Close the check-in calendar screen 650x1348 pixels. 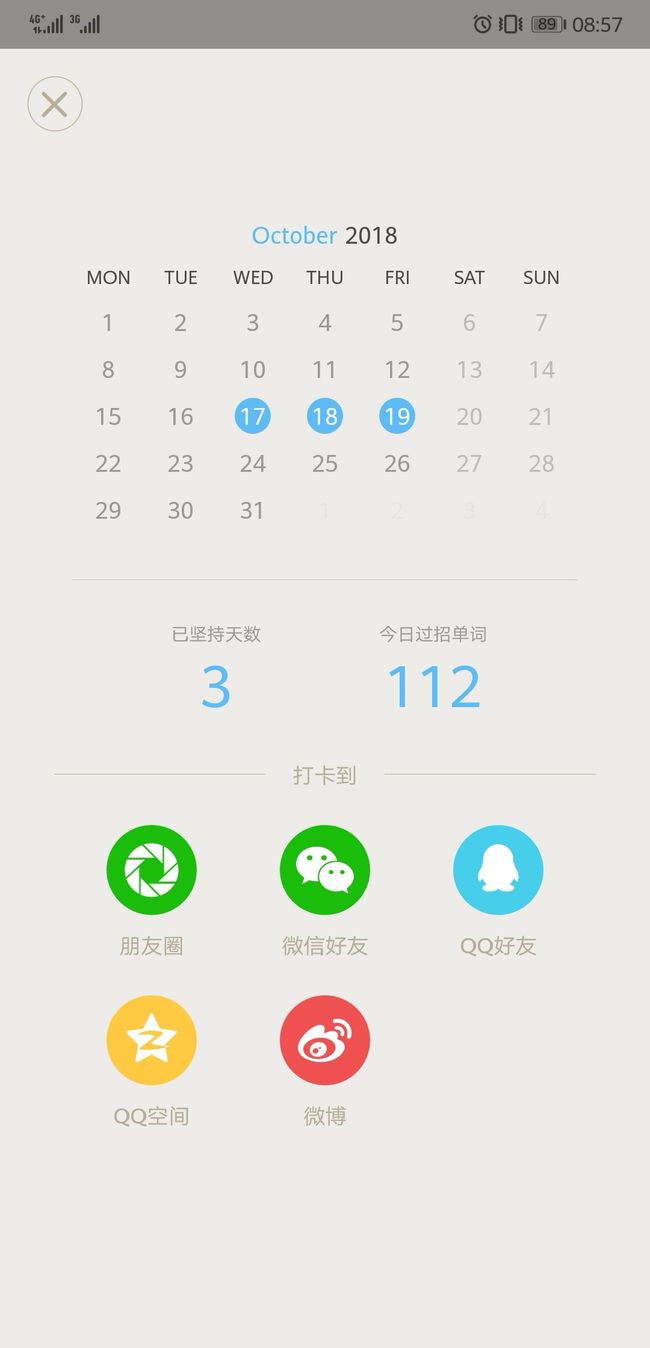[x=55, y=104]
